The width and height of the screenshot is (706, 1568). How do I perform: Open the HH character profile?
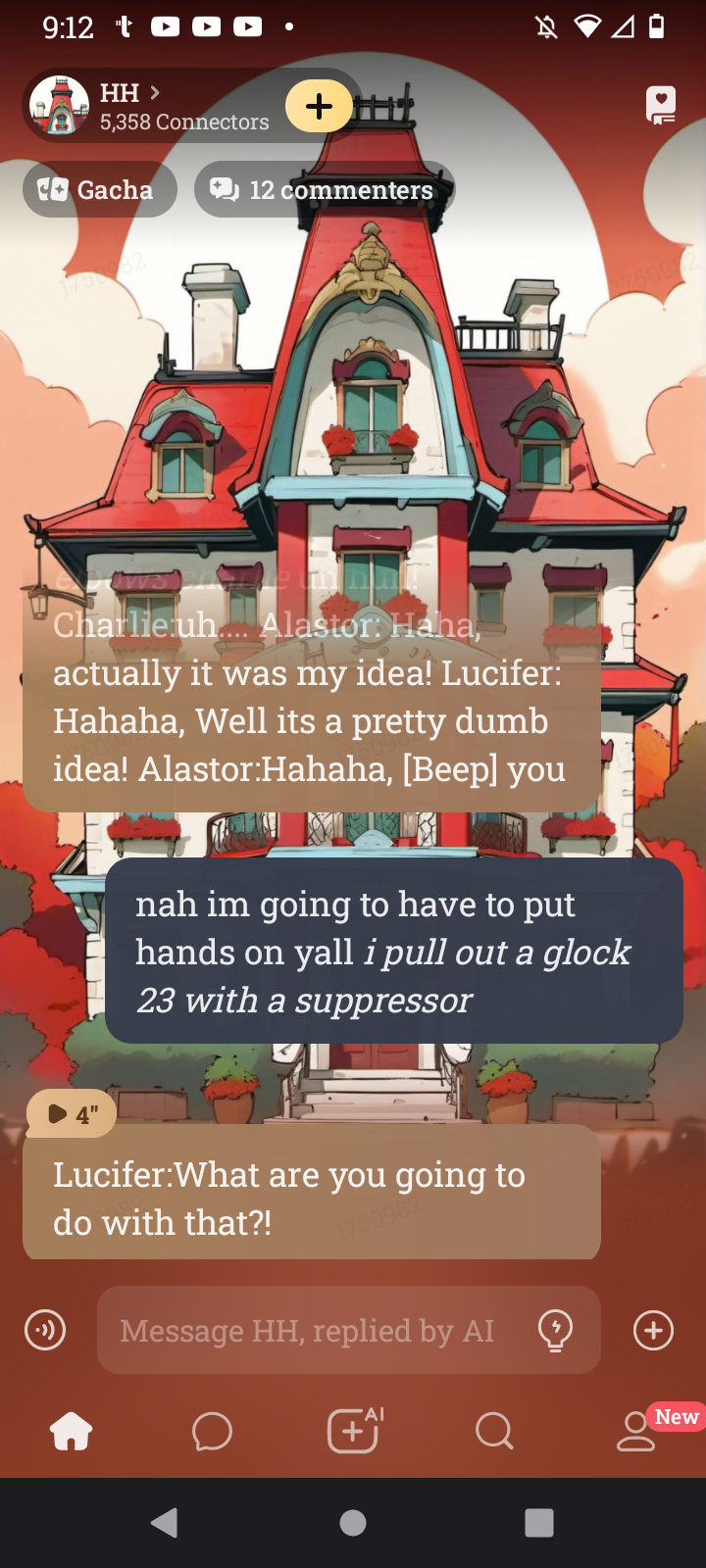147,106
